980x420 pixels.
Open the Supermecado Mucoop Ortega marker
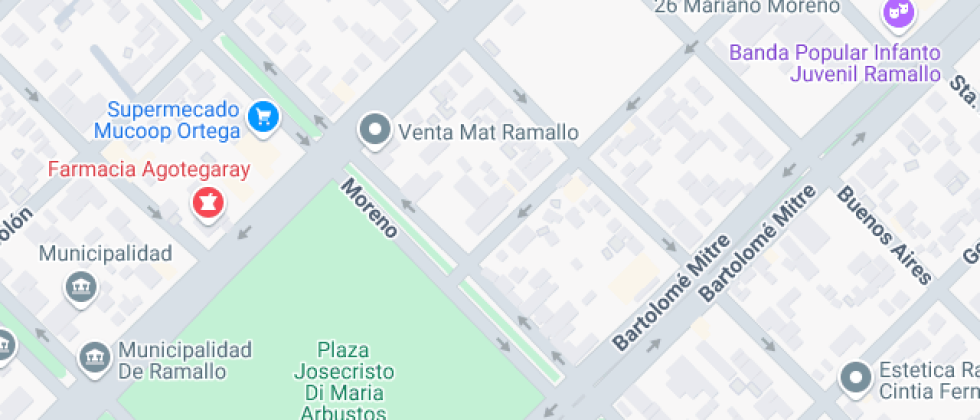pos(263,117)
